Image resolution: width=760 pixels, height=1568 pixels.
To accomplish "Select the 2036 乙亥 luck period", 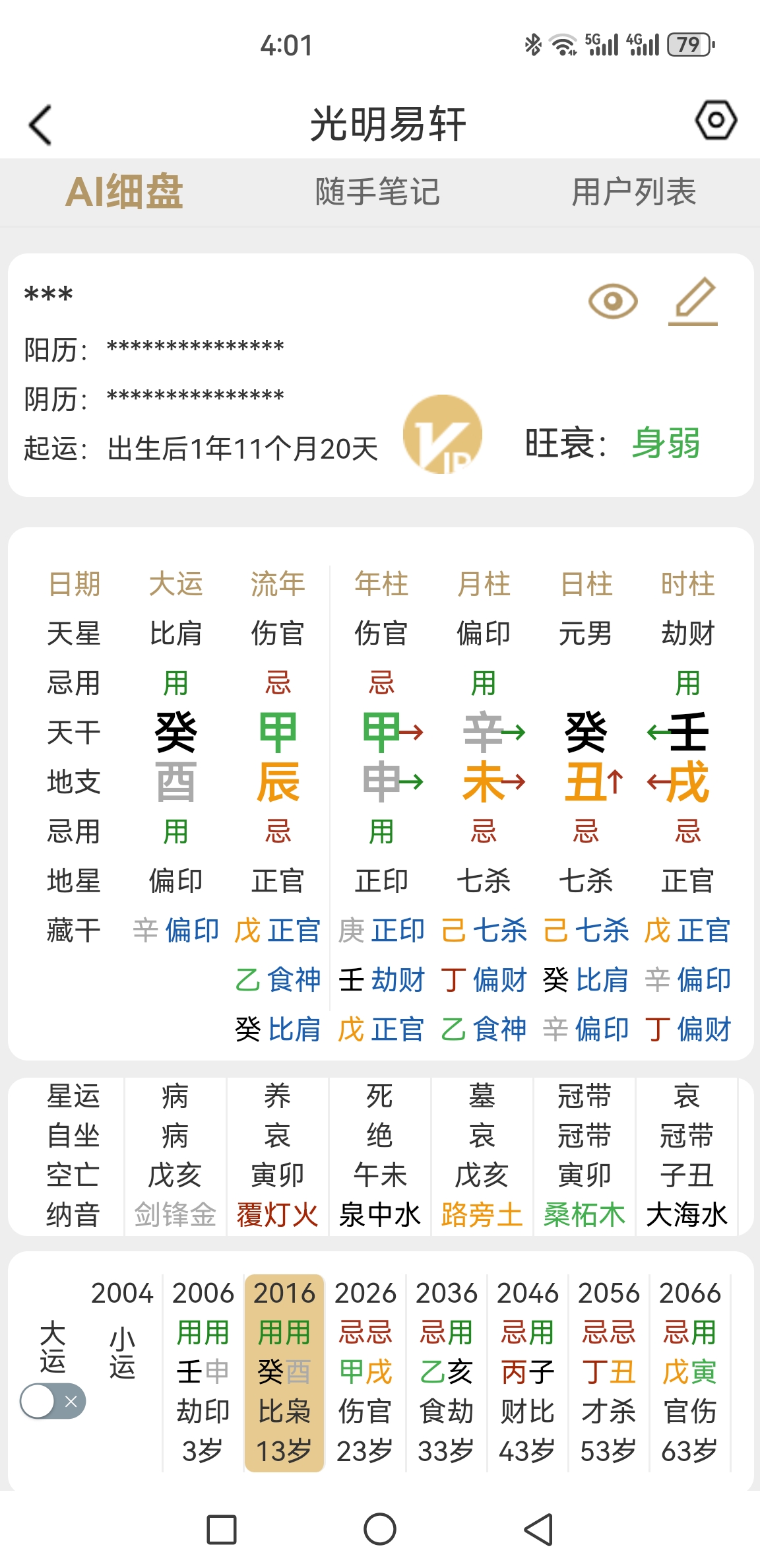I will (x=447, y=1373).
